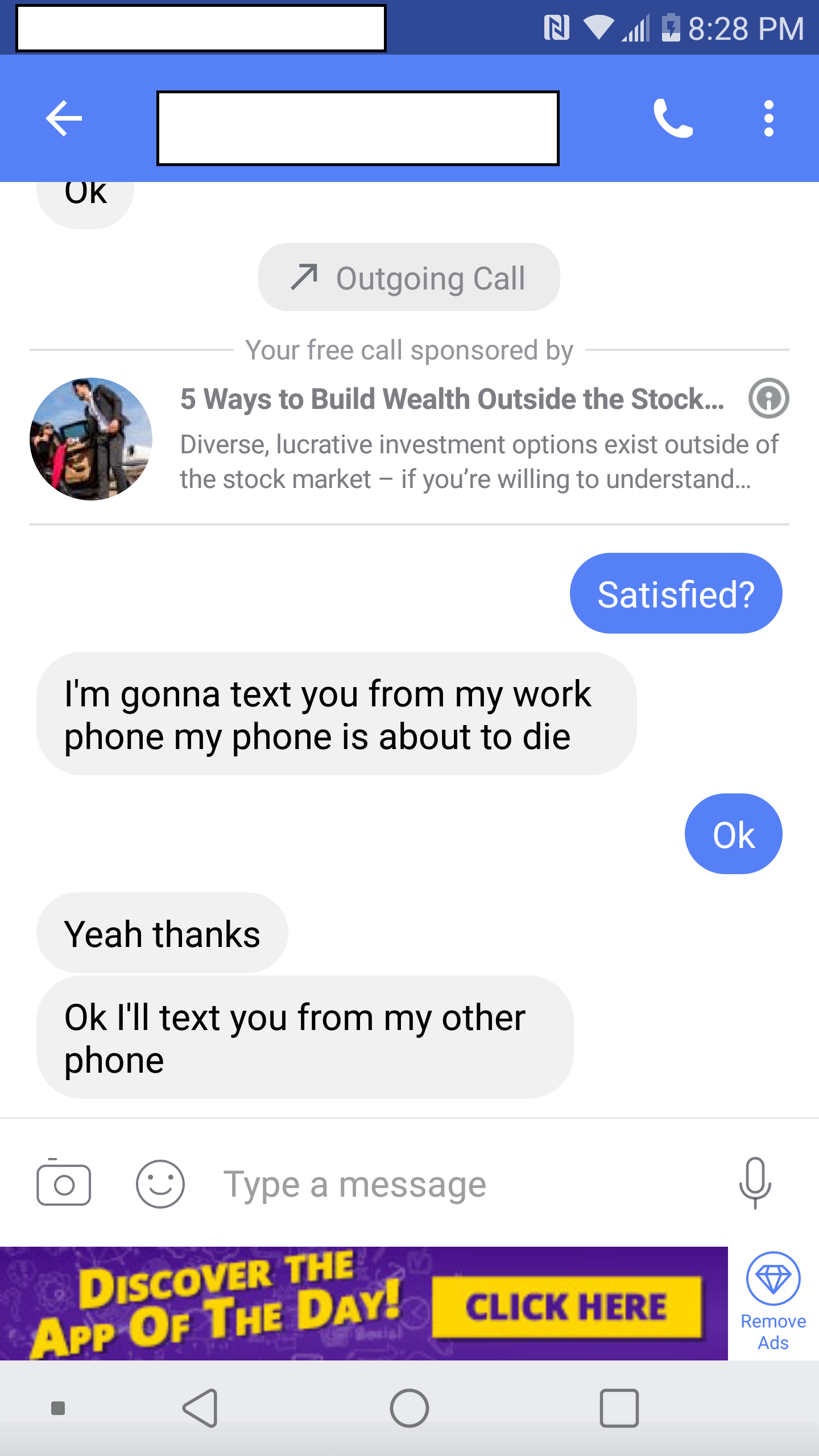
Task: Open the emoji picker
Action: click(x=160, y=1184)
